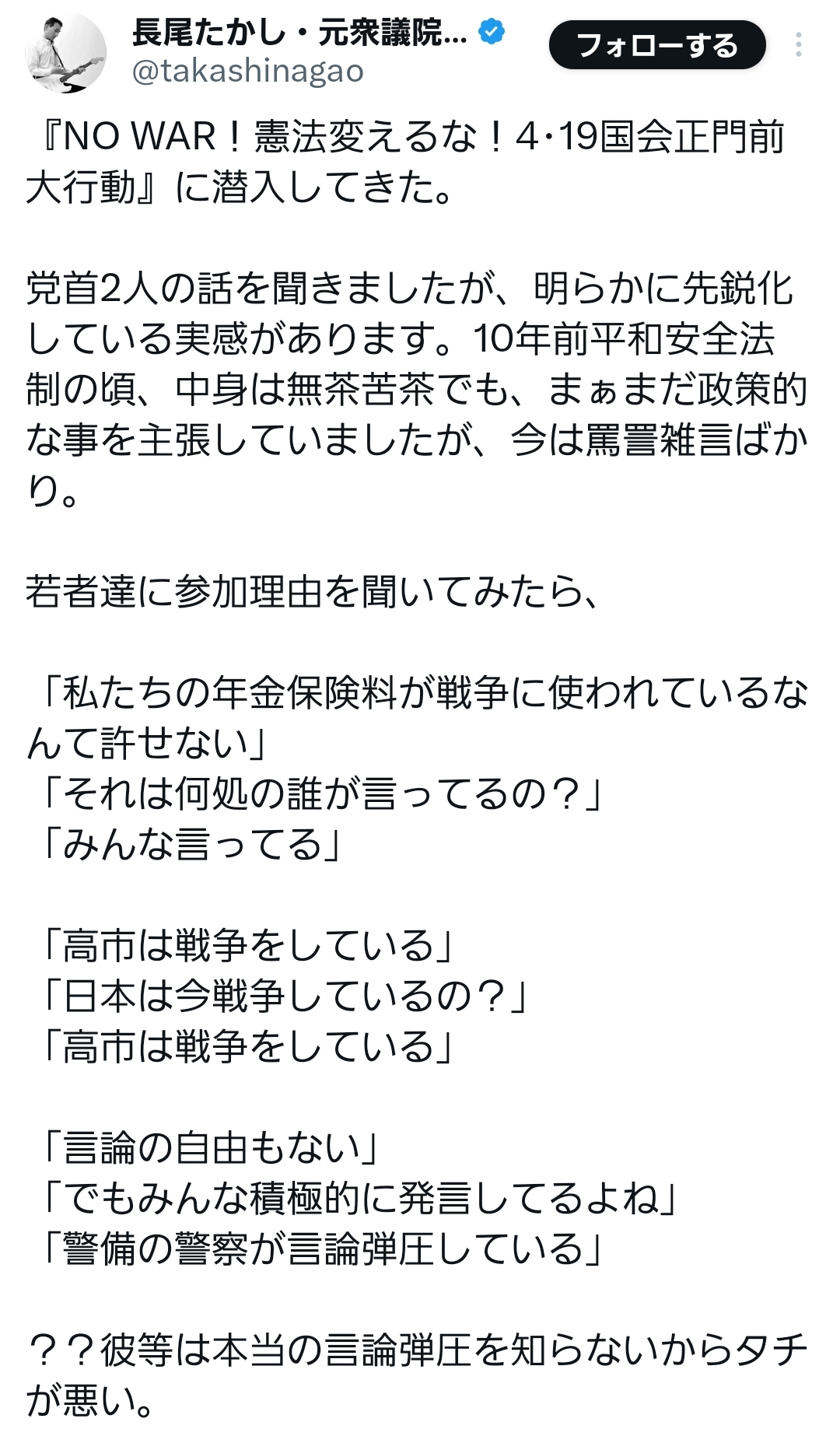Tap the フォローする button
Image resolution: width=840 pixels, height=1429 pixels.
657,45
